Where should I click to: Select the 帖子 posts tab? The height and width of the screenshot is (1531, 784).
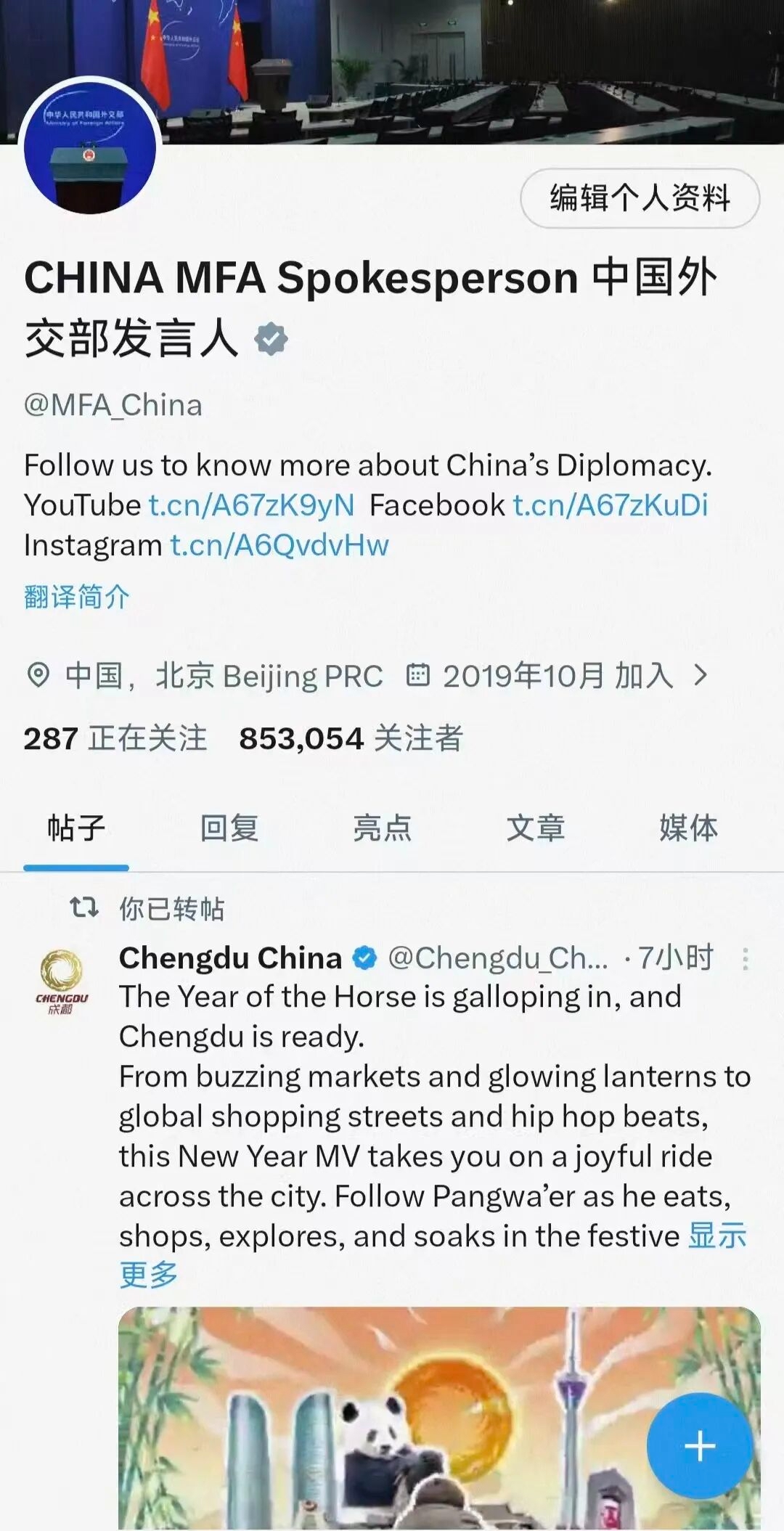[76, 828]
